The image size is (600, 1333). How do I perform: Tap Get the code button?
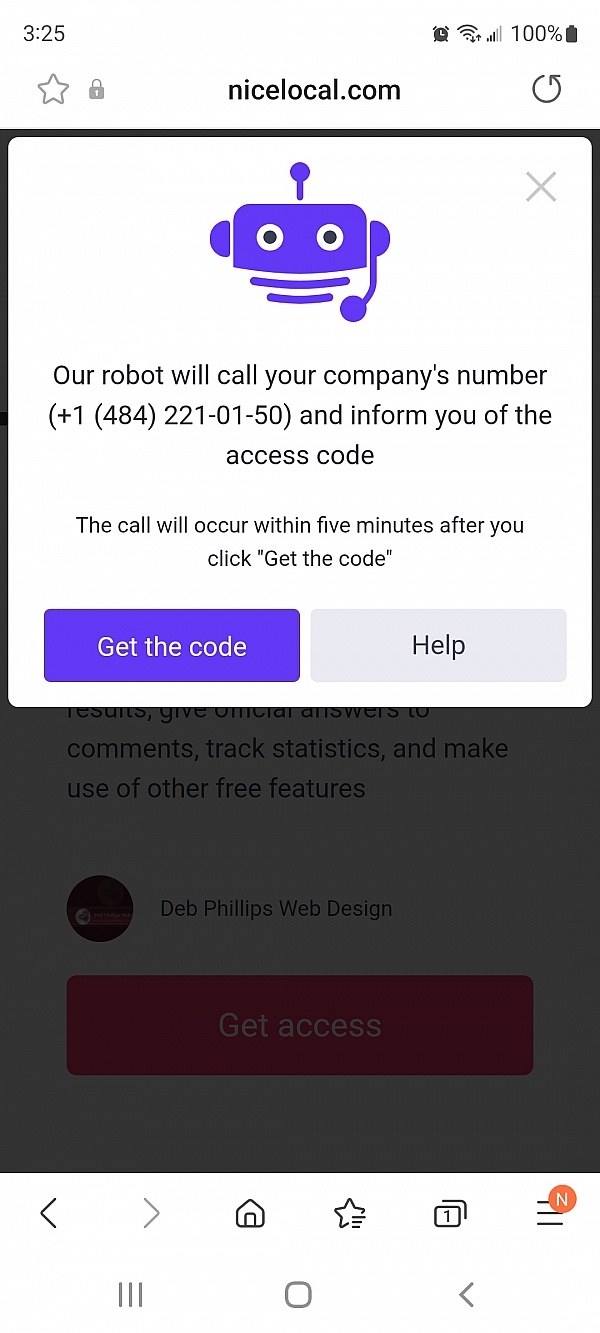coord(172,646)
